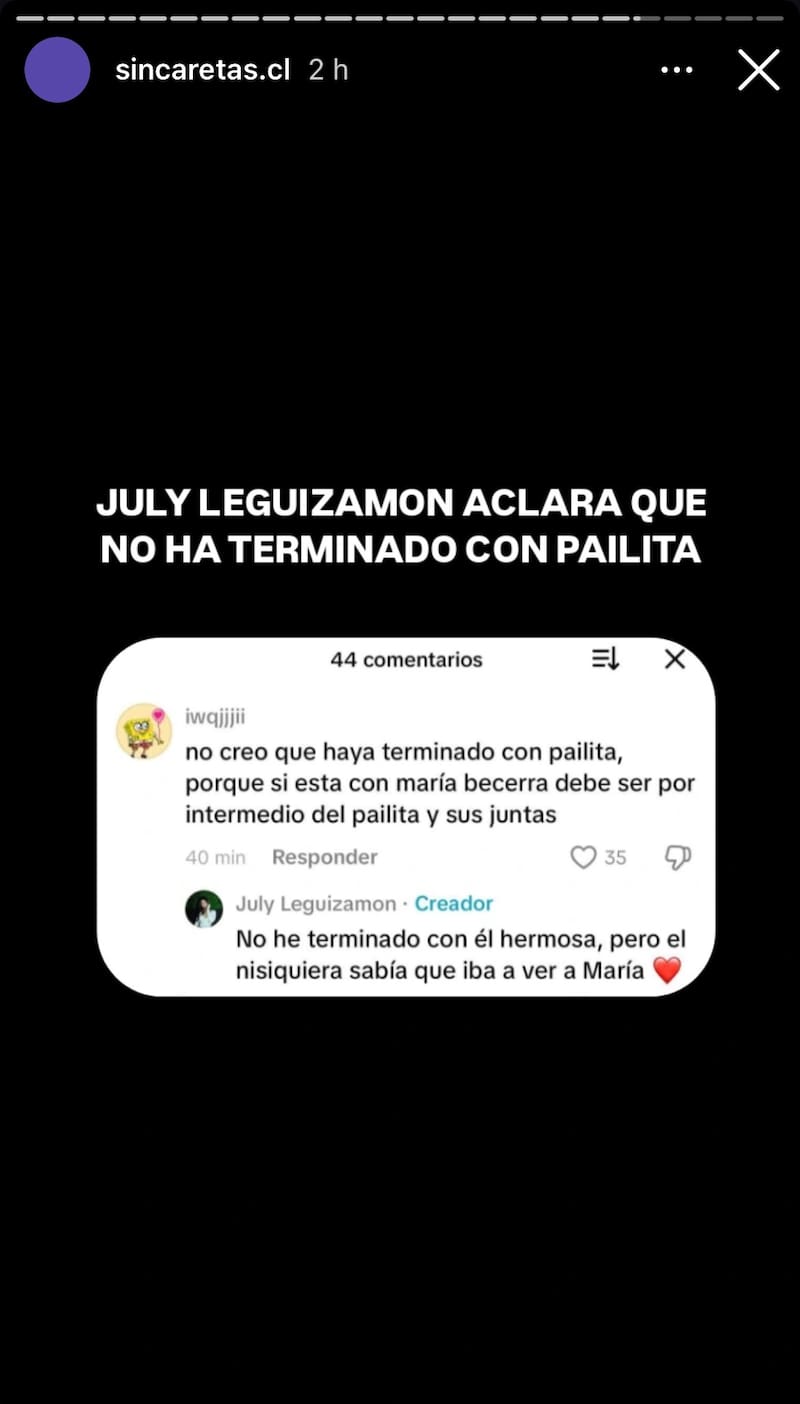Tap the 40 min comment timestamp
This screenshot has height=1404, width=800.
[214, 857]
